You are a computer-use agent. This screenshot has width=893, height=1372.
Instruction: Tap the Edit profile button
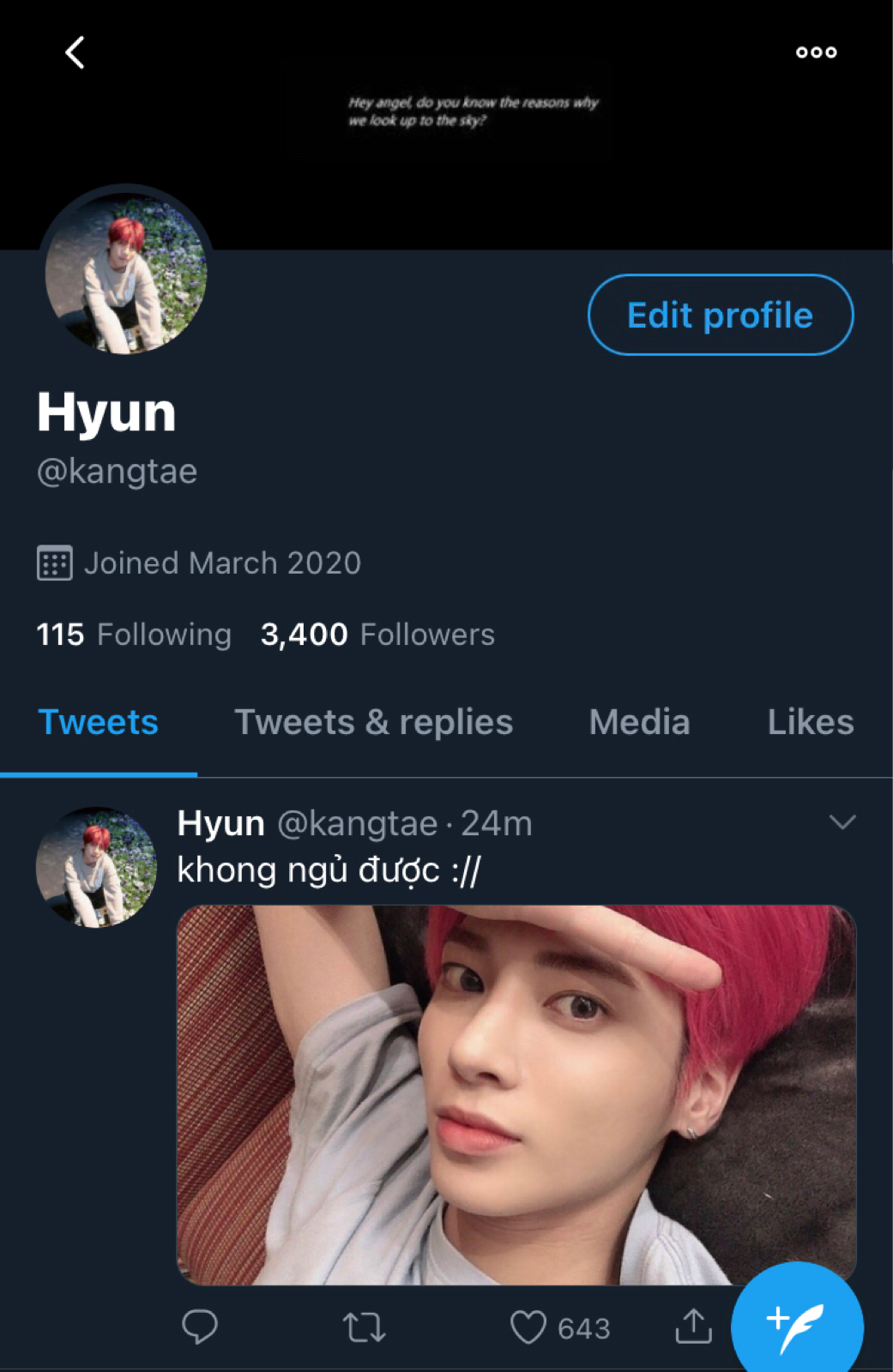coord(720,315)
